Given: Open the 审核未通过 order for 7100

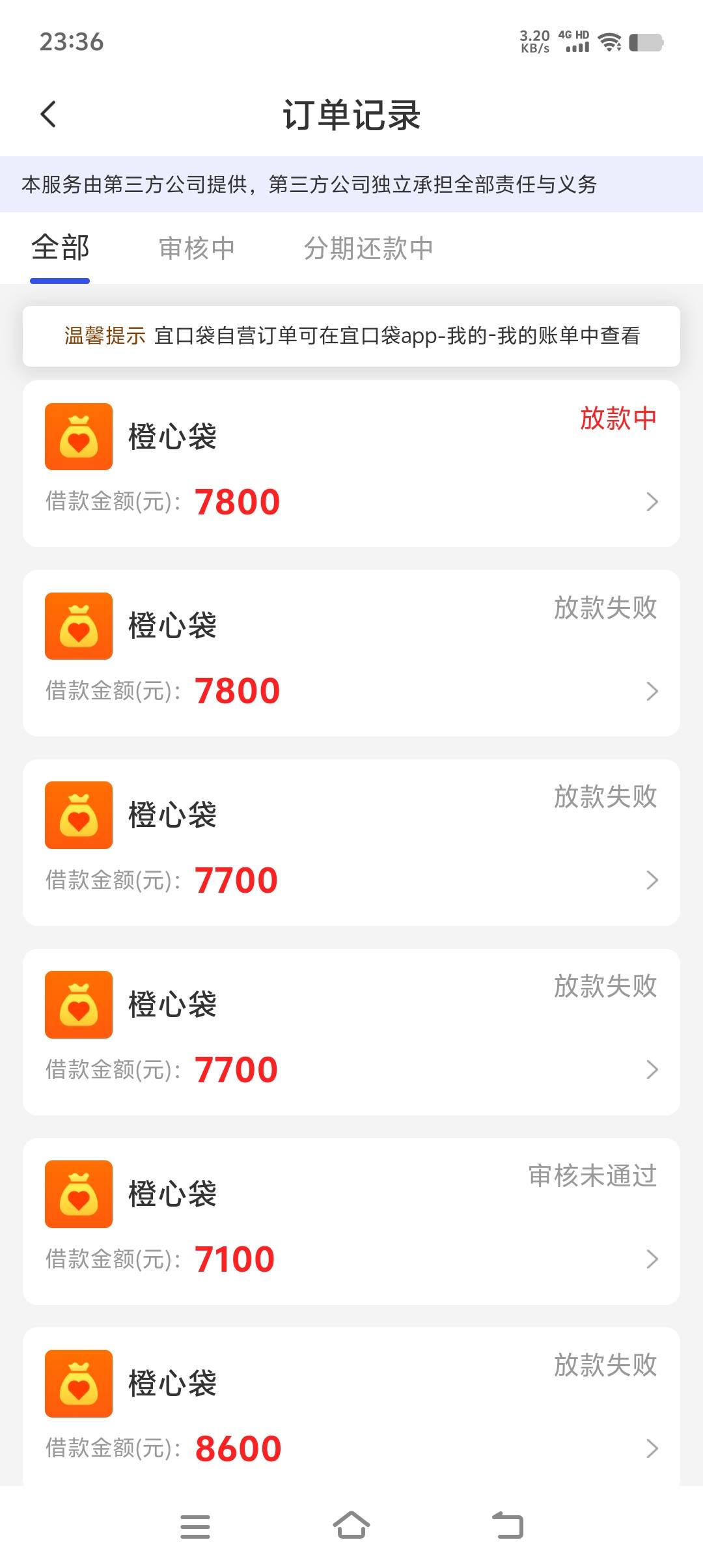Looking at the screenshot, I should point(351,1221).
